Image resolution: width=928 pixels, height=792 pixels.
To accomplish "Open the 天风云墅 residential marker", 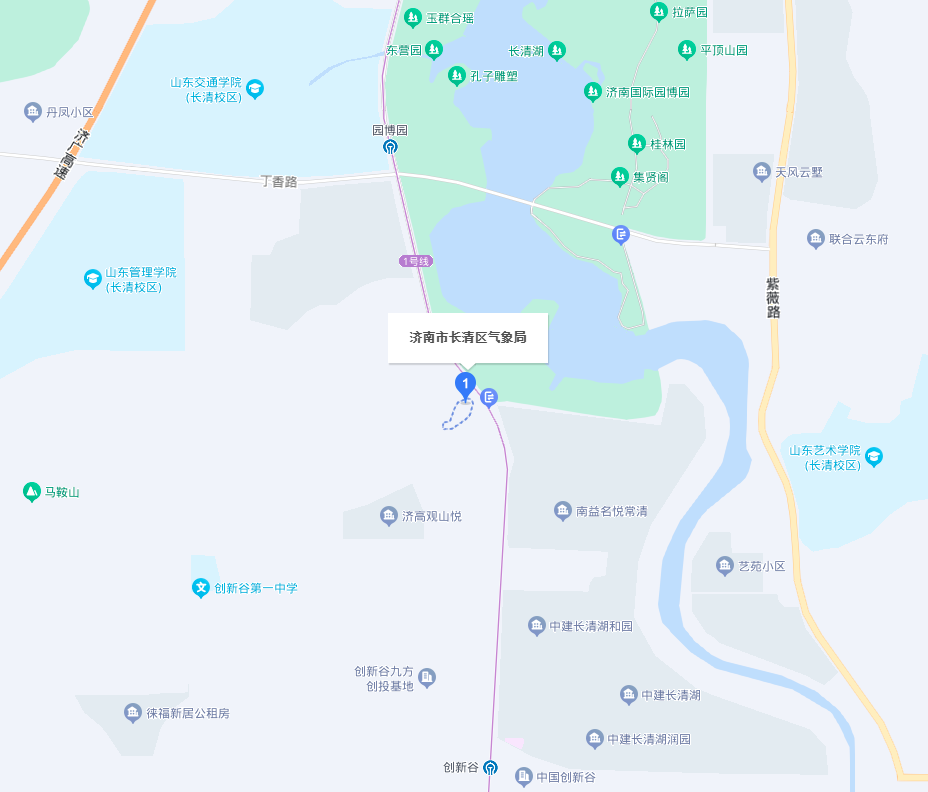I will tap(762, 172).
